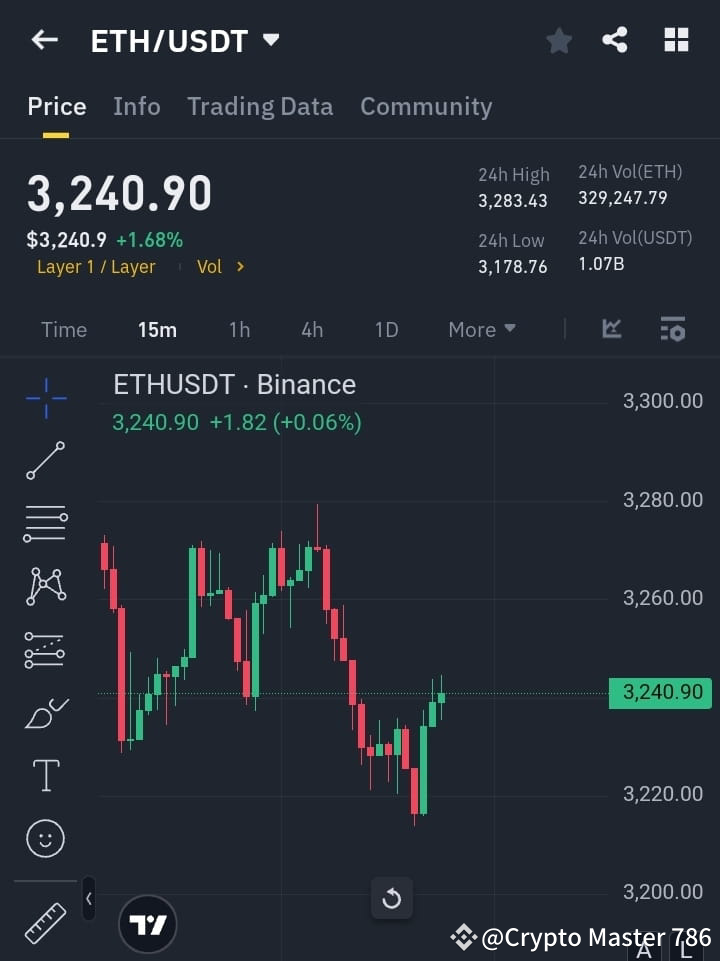Select the crosshair cursor tool
The width and height of the screenshot is (720, 961).
pos(44,398)
